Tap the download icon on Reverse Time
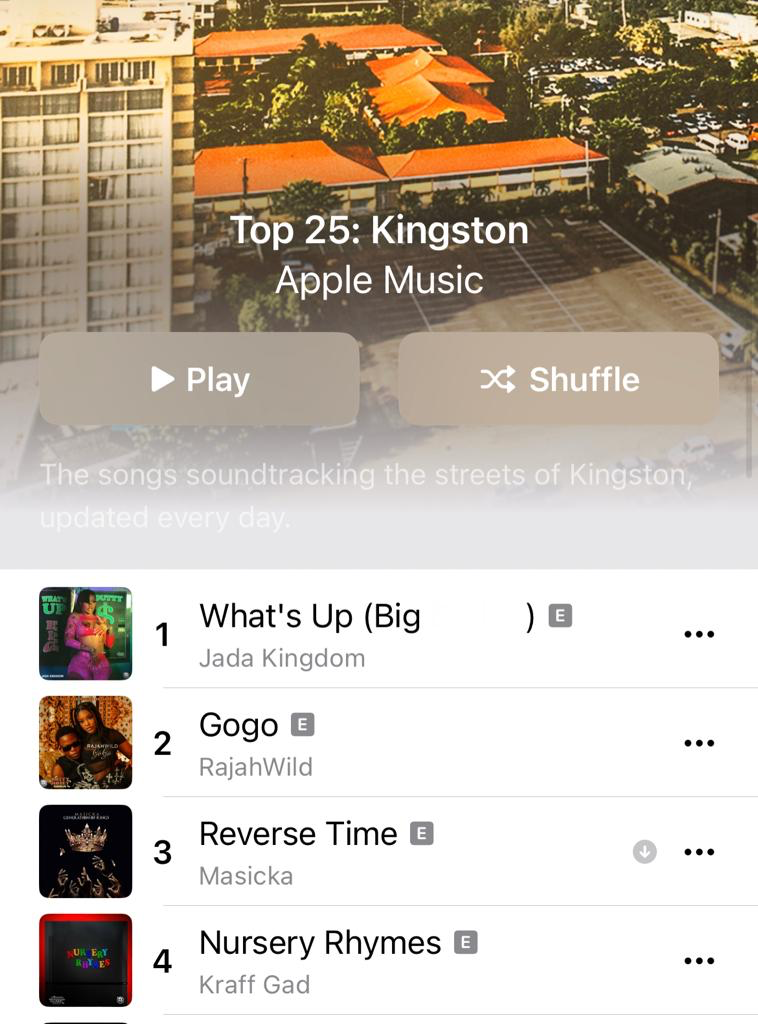This screenshot has height=1024, width=758. (645, 852)
